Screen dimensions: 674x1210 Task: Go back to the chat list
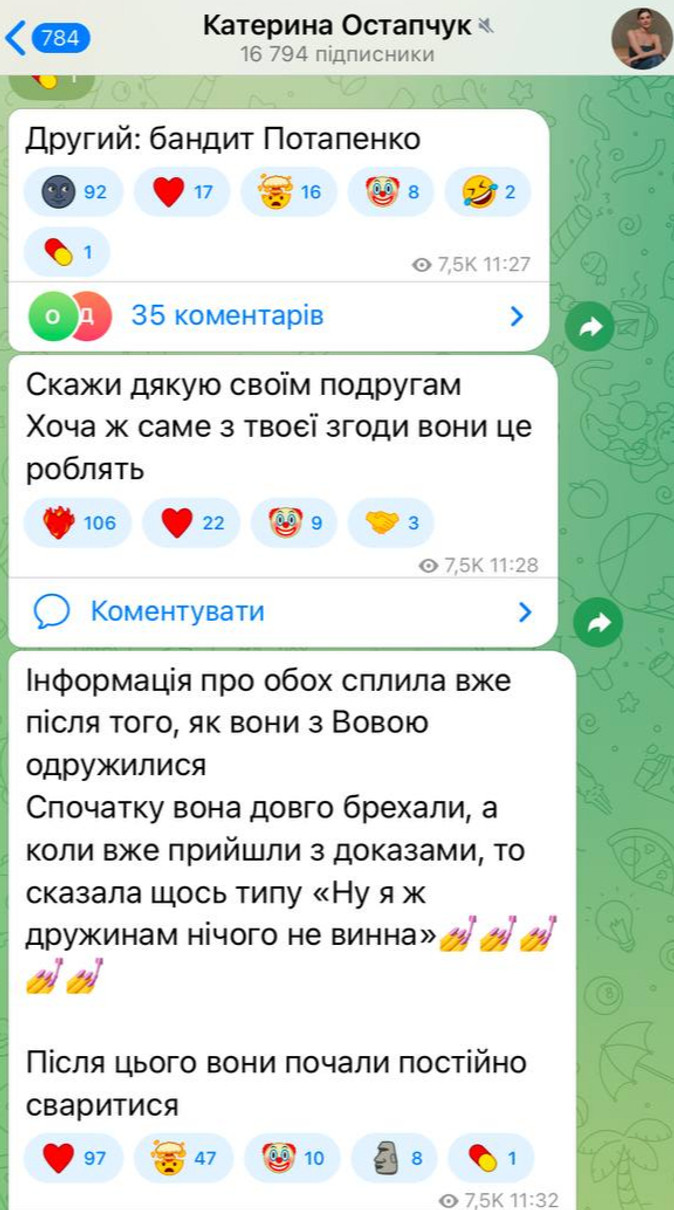pos(45,38)
